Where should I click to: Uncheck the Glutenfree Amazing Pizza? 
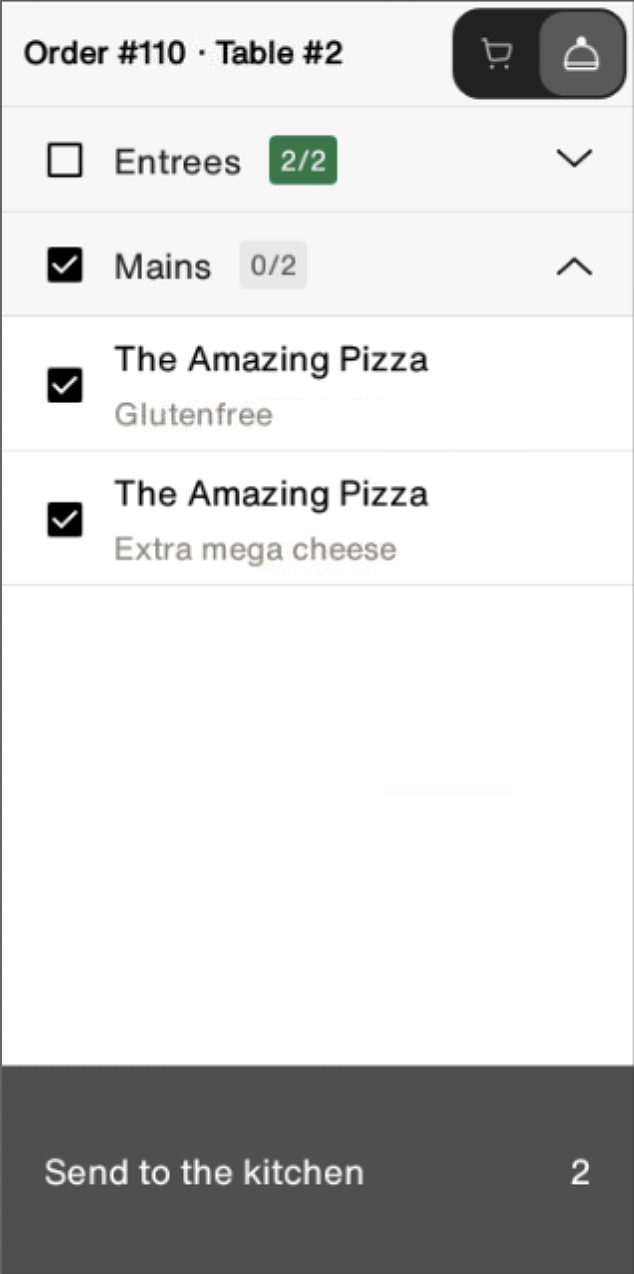pos(65,385)
